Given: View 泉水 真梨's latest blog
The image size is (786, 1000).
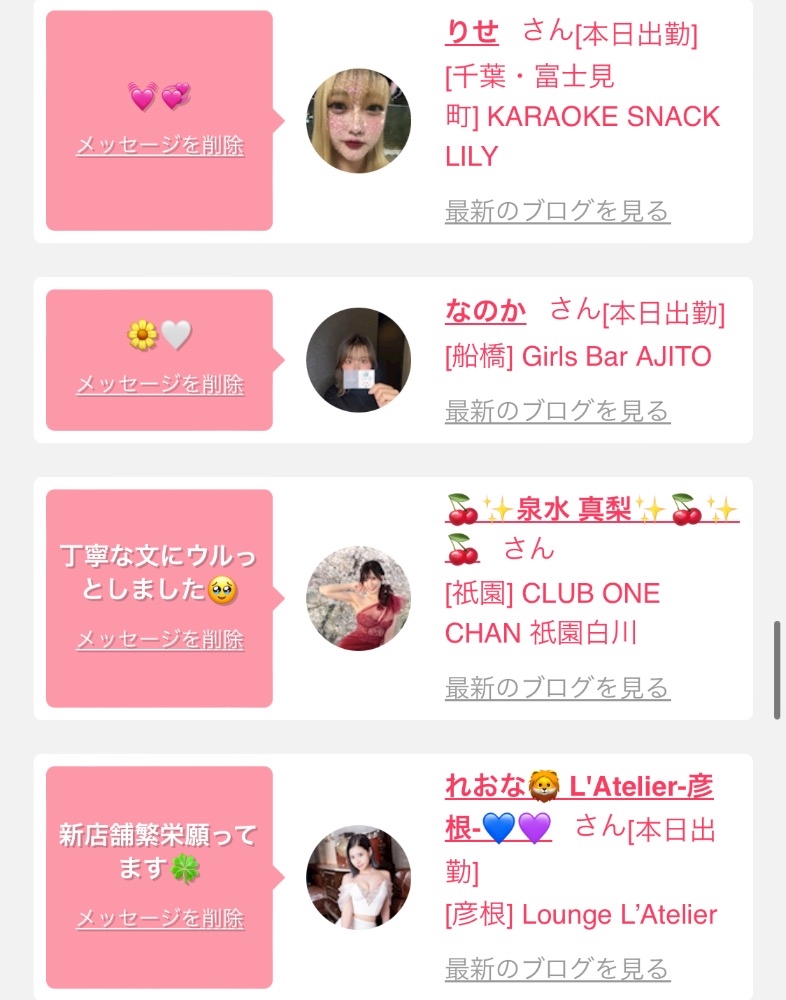Looking at the screenshot, I should (x=557, y=688).
